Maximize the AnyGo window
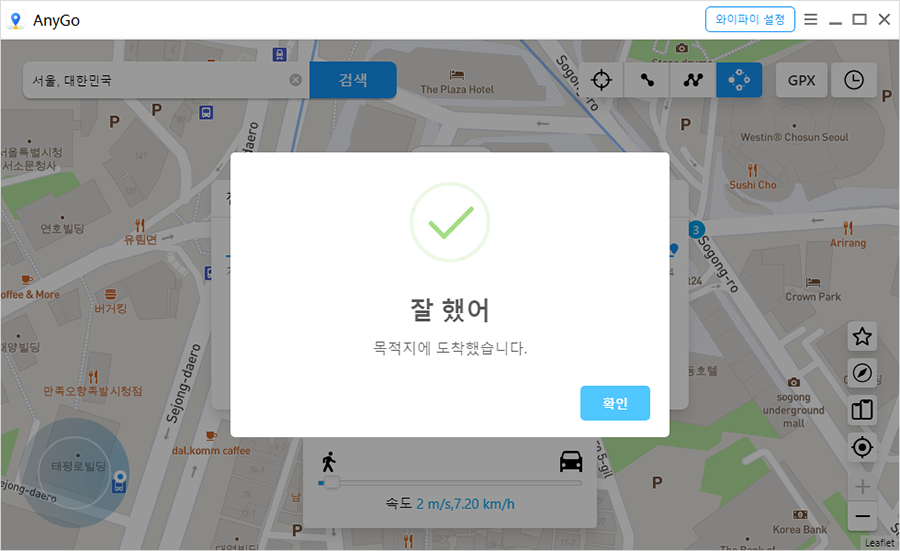Viewport: 900px width, 551px height. point(859,19)
